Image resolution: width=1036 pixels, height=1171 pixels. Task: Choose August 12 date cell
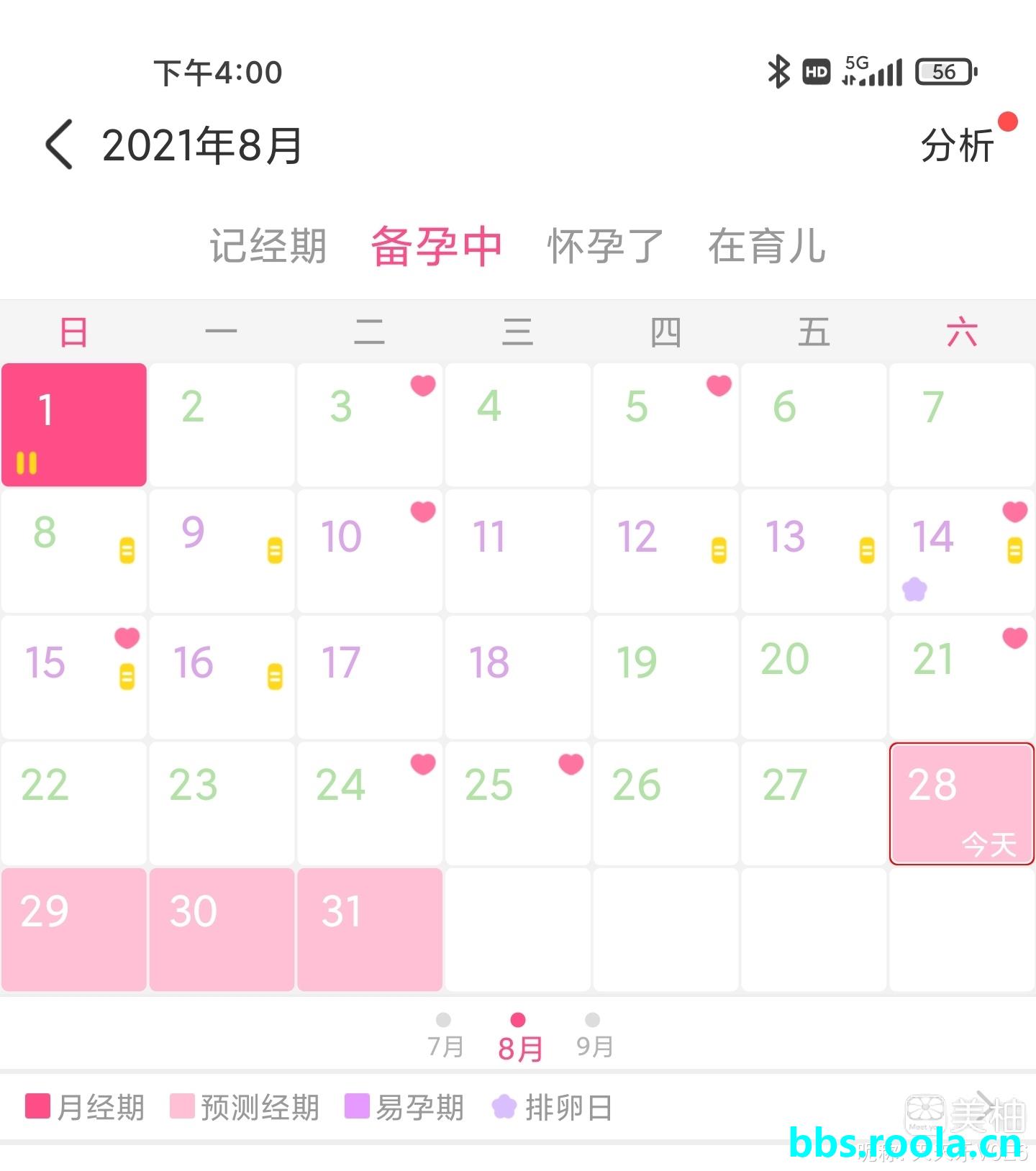point(665,551)
